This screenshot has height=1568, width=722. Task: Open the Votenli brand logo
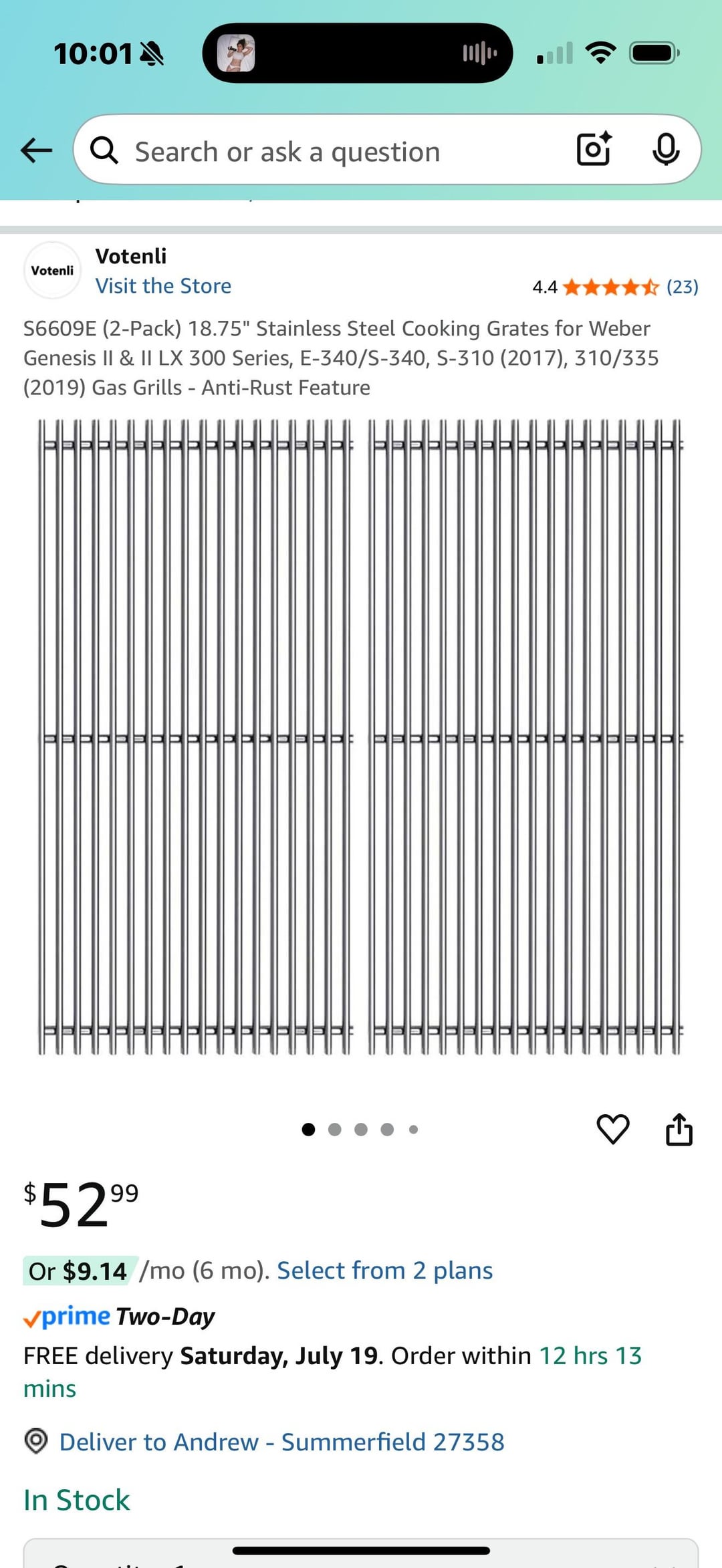[x=52, y=271]
